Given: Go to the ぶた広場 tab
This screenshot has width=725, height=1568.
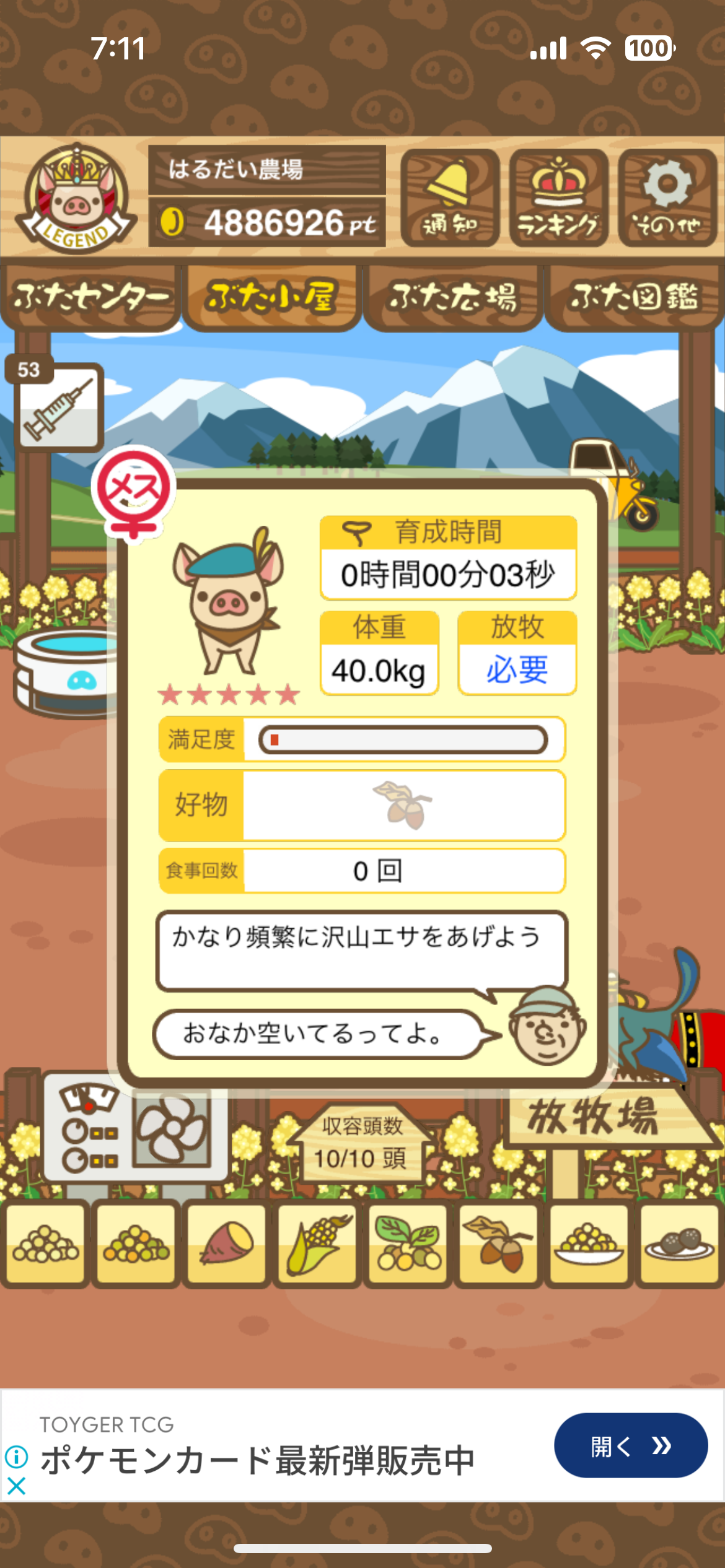Looking at the screenshot, I should click(x=453, y=297).
